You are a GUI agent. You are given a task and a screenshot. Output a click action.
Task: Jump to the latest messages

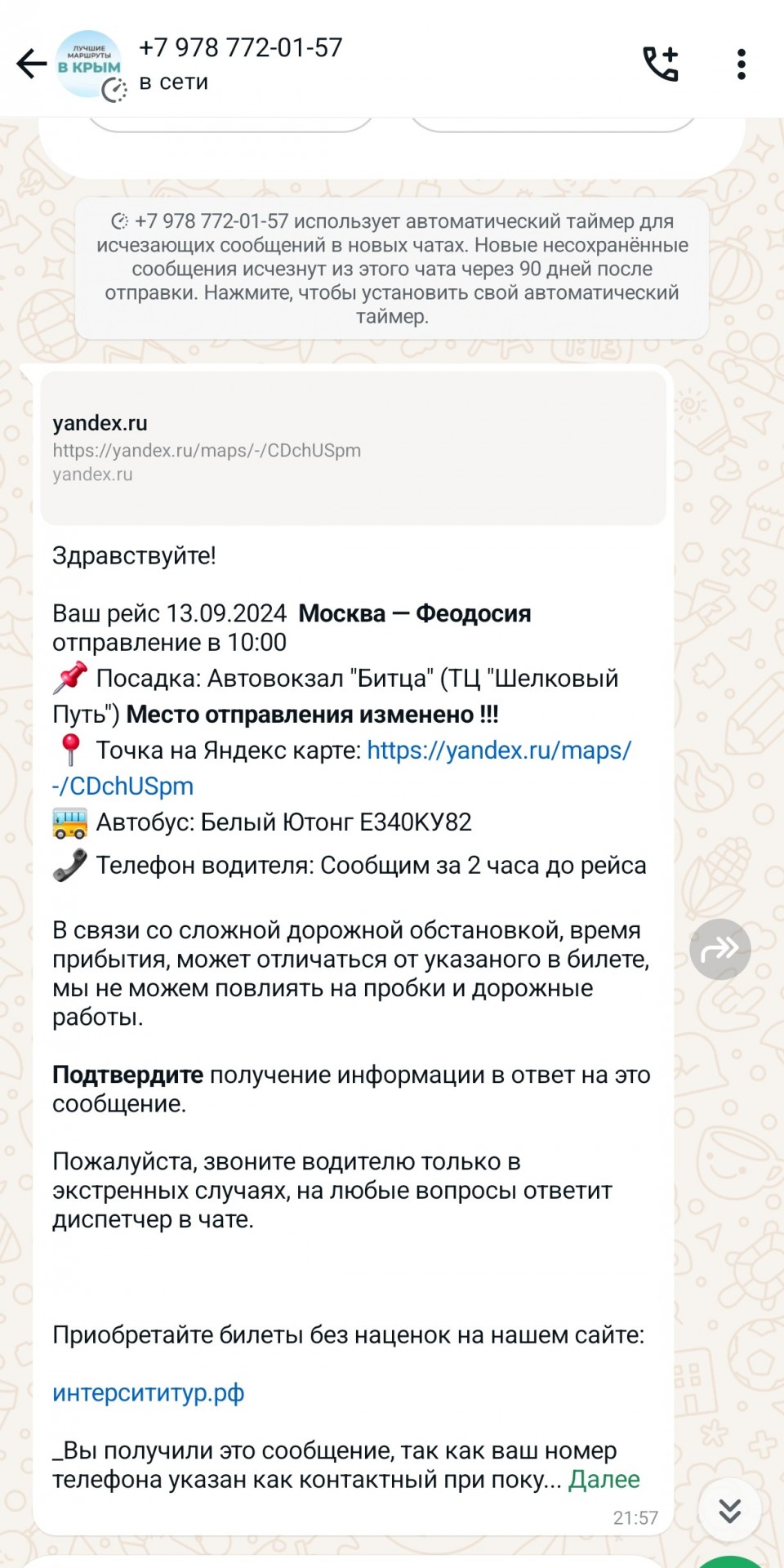pos(729,1510)
